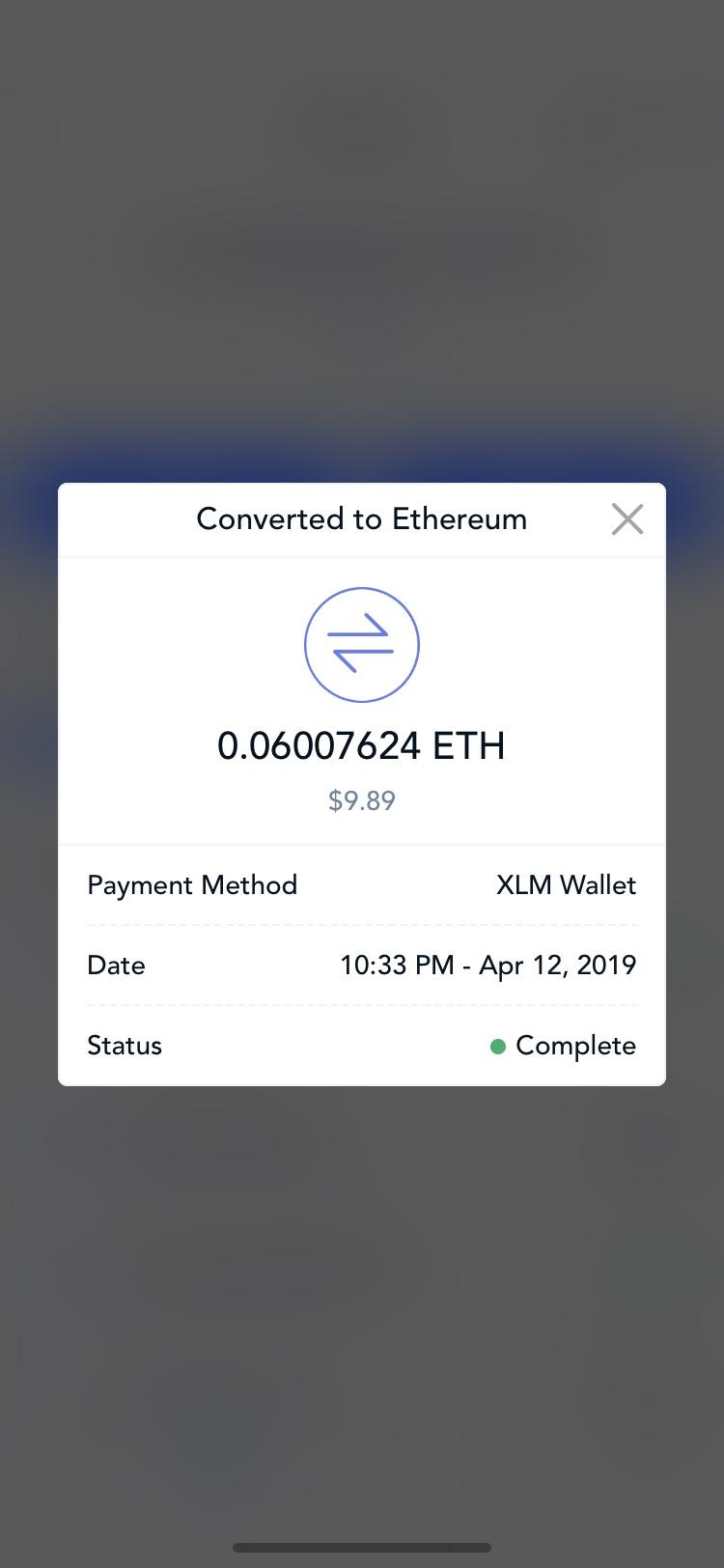Close the Converted to Ethereum dialog
Viewport: 724px width, 1568px height.
click(627, 519)
